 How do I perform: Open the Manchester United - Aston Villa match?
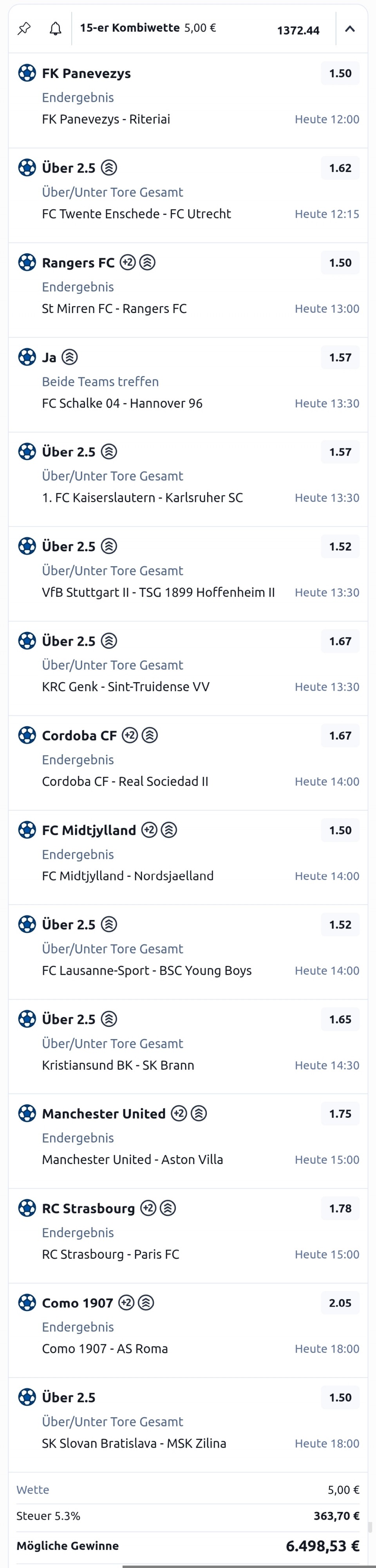click(133, 1160)
